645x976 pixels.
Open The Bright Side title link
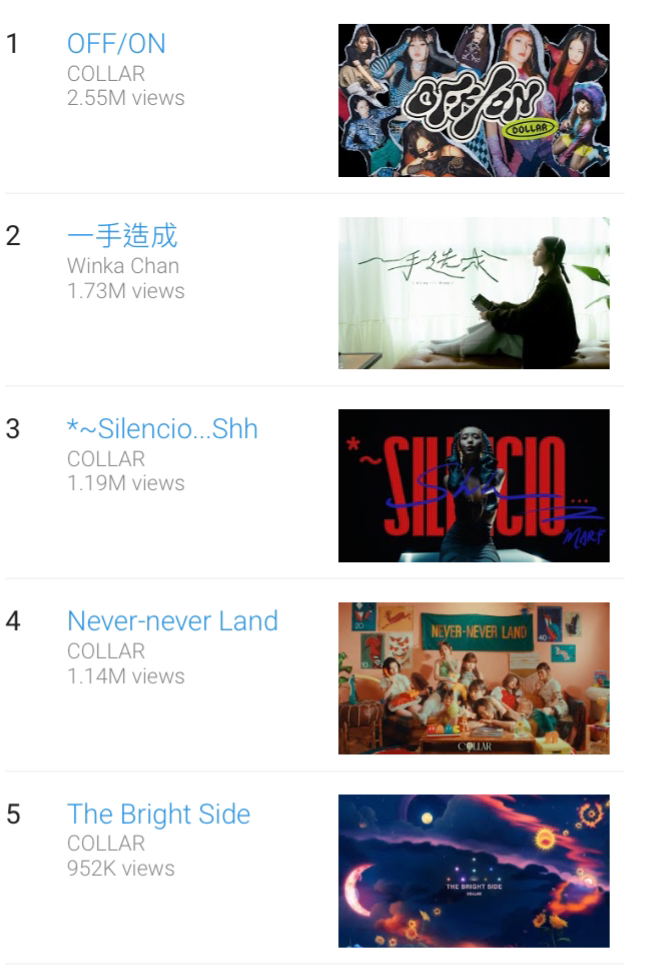coord(158,814)
